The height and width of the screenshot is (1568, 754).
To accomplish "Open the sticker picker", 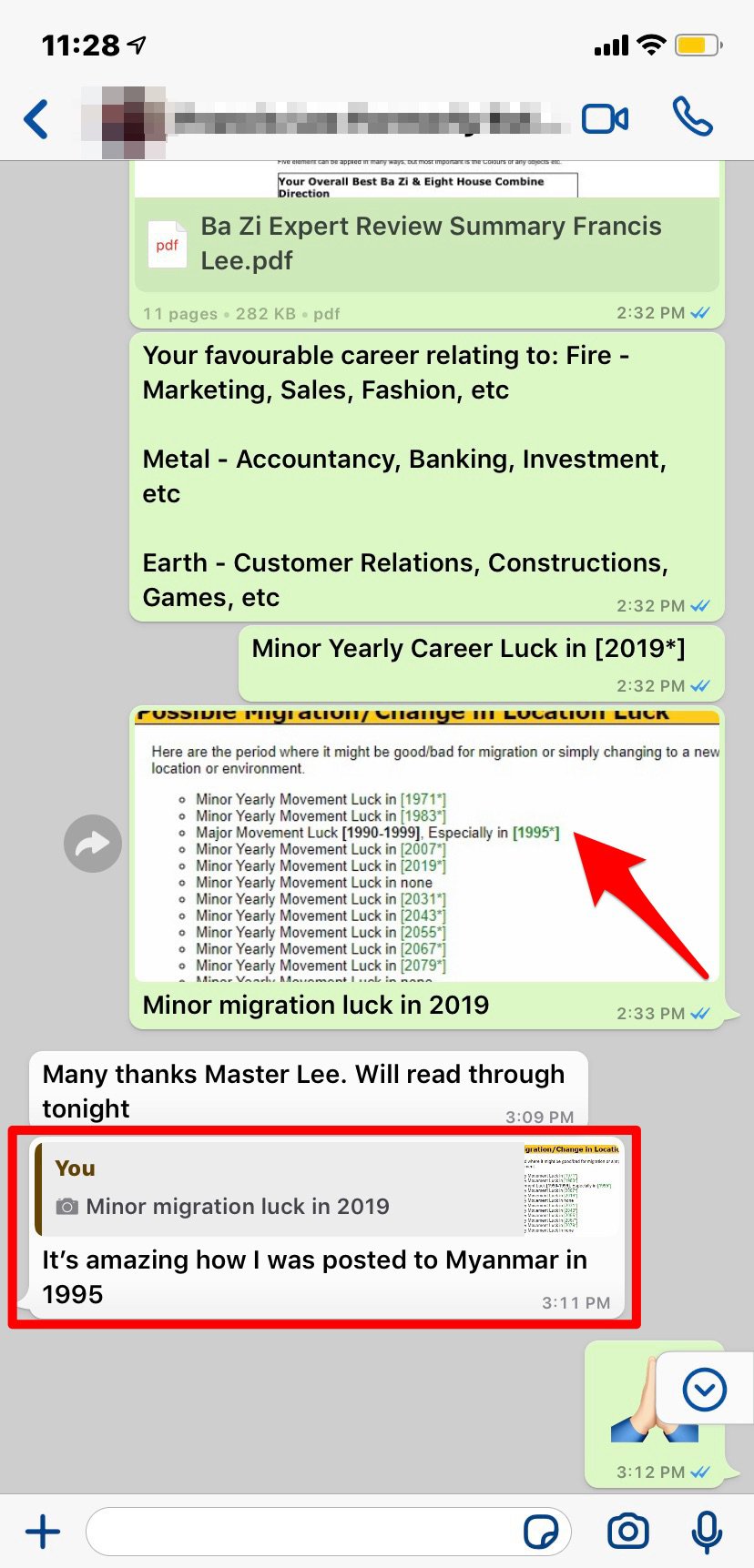I will coord(542,1532).
